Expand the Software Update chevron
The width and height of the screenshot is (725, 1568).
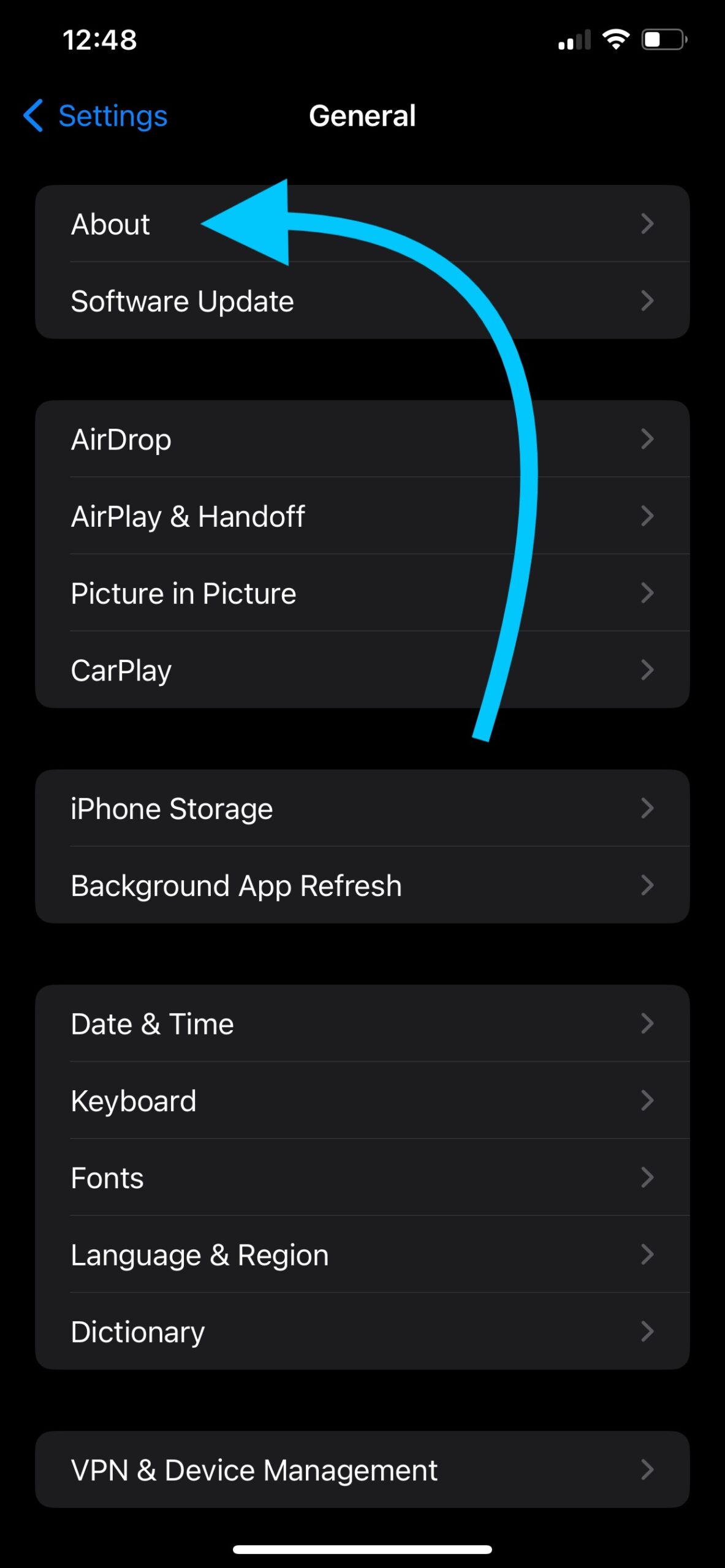coord(648,301)
